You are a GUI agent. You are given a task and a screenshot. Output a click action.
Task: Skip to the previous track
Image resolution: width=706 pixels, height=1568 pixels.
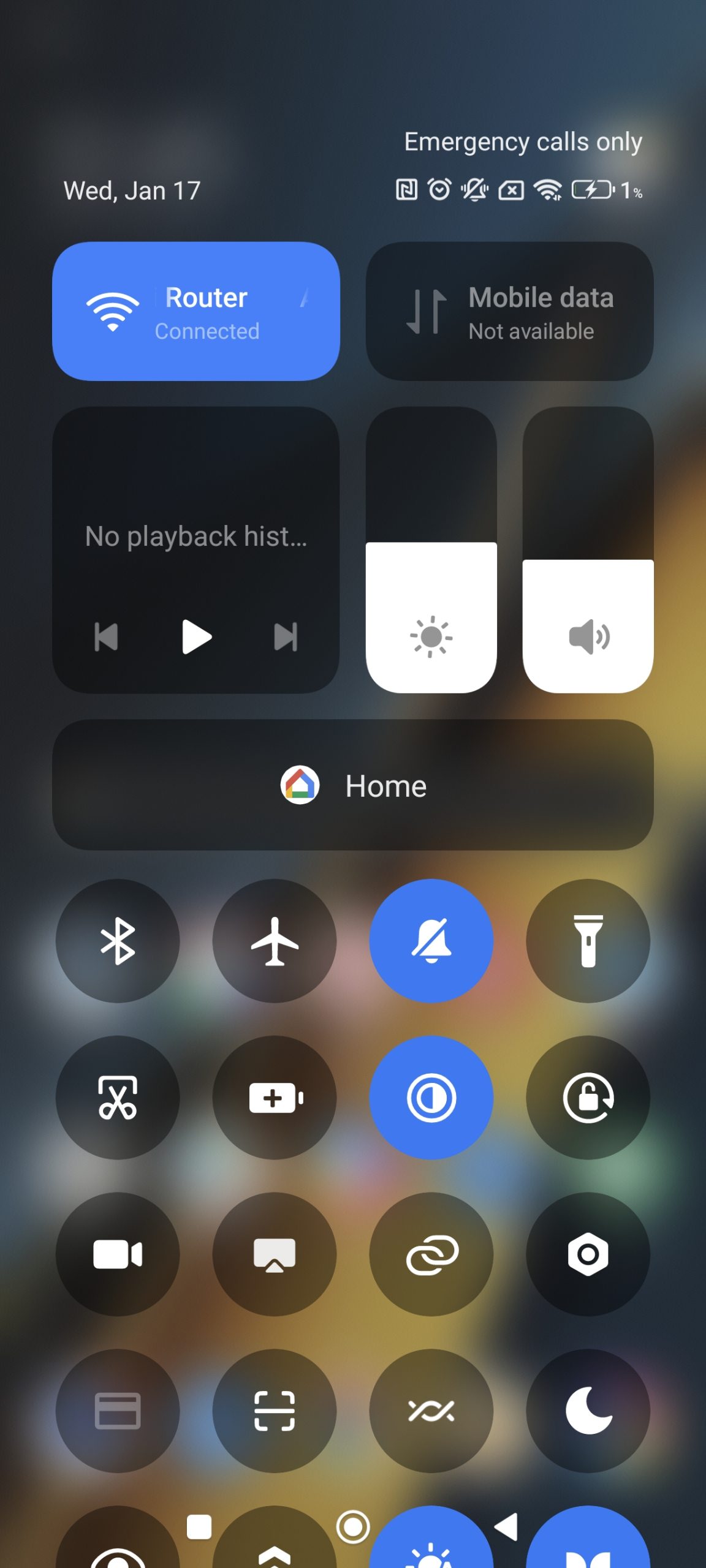tap(107, 637)
